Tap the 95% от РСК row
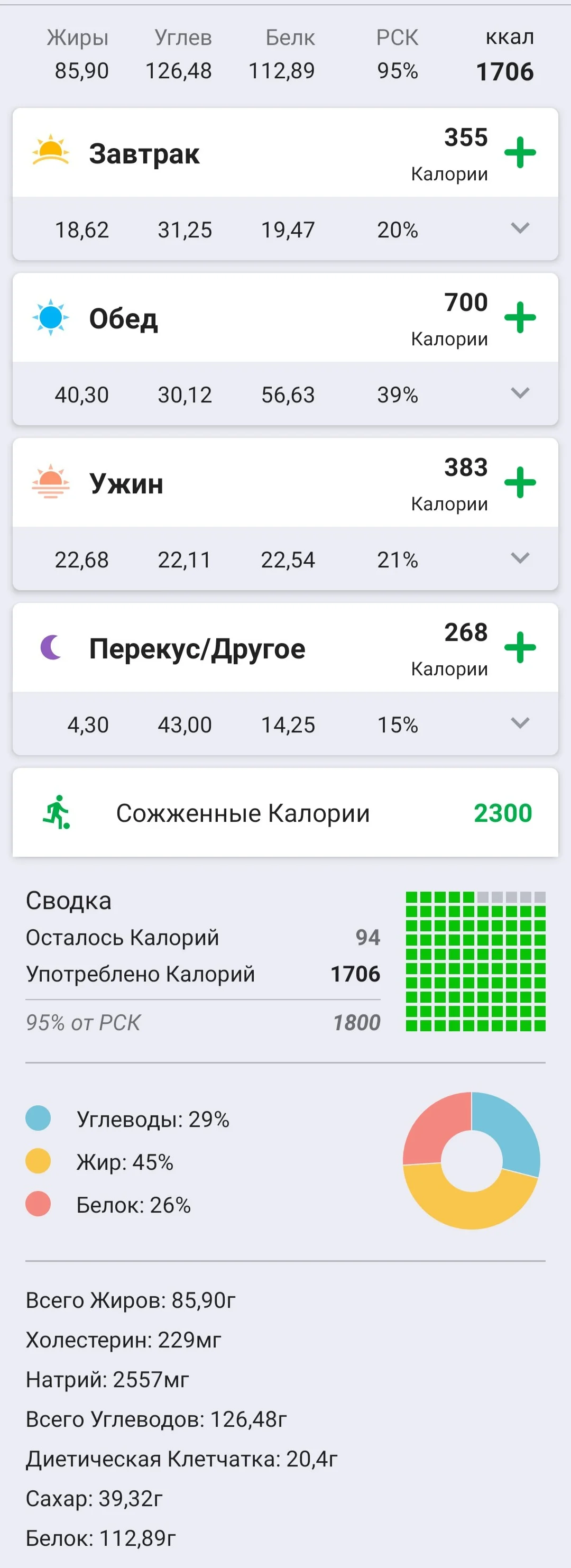This screenshot has width=571, height=1568. [x=86, y=1022]
